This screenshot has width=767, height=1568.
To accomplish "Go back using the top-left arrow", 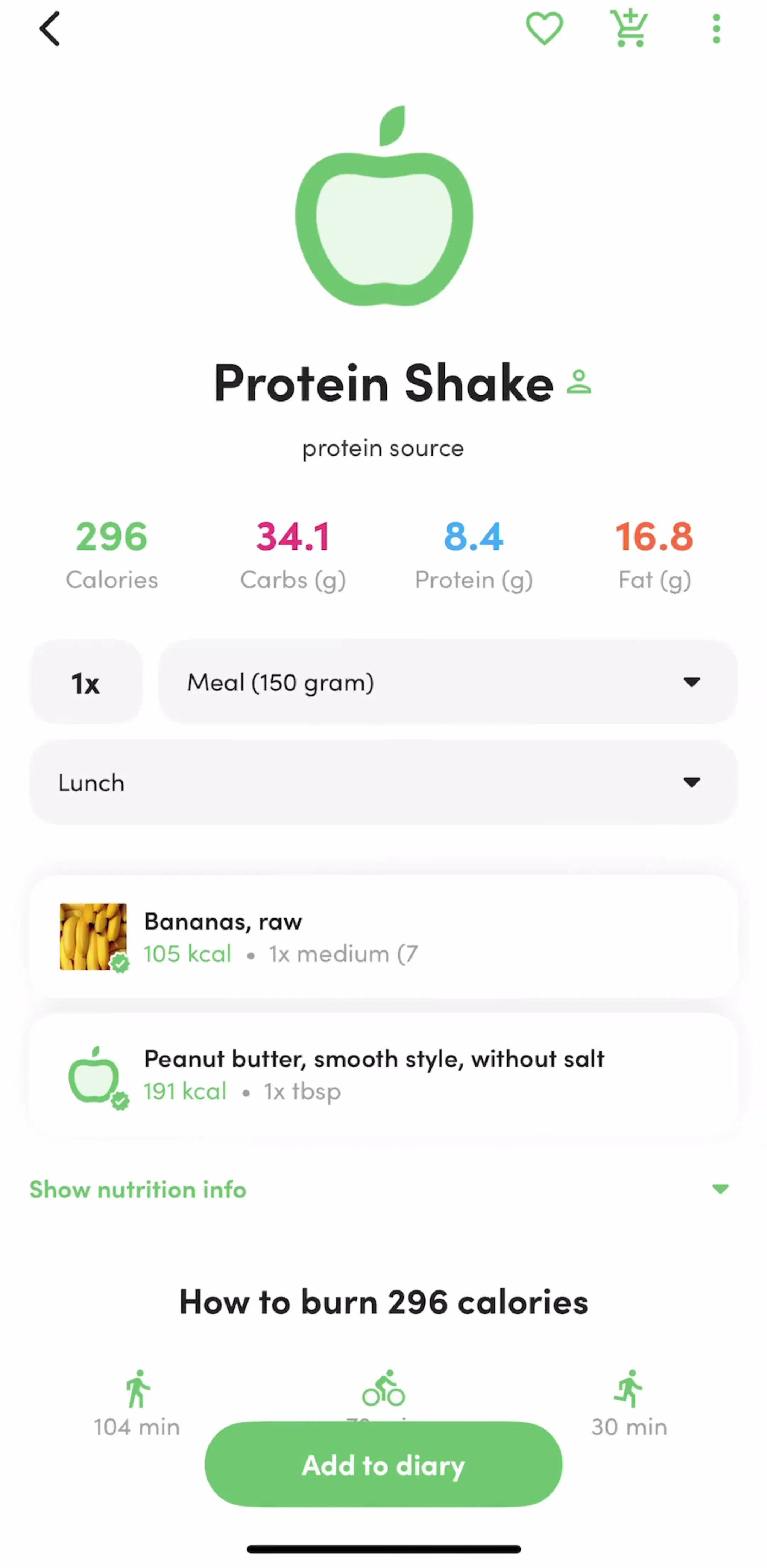I will tap(49, 29).
